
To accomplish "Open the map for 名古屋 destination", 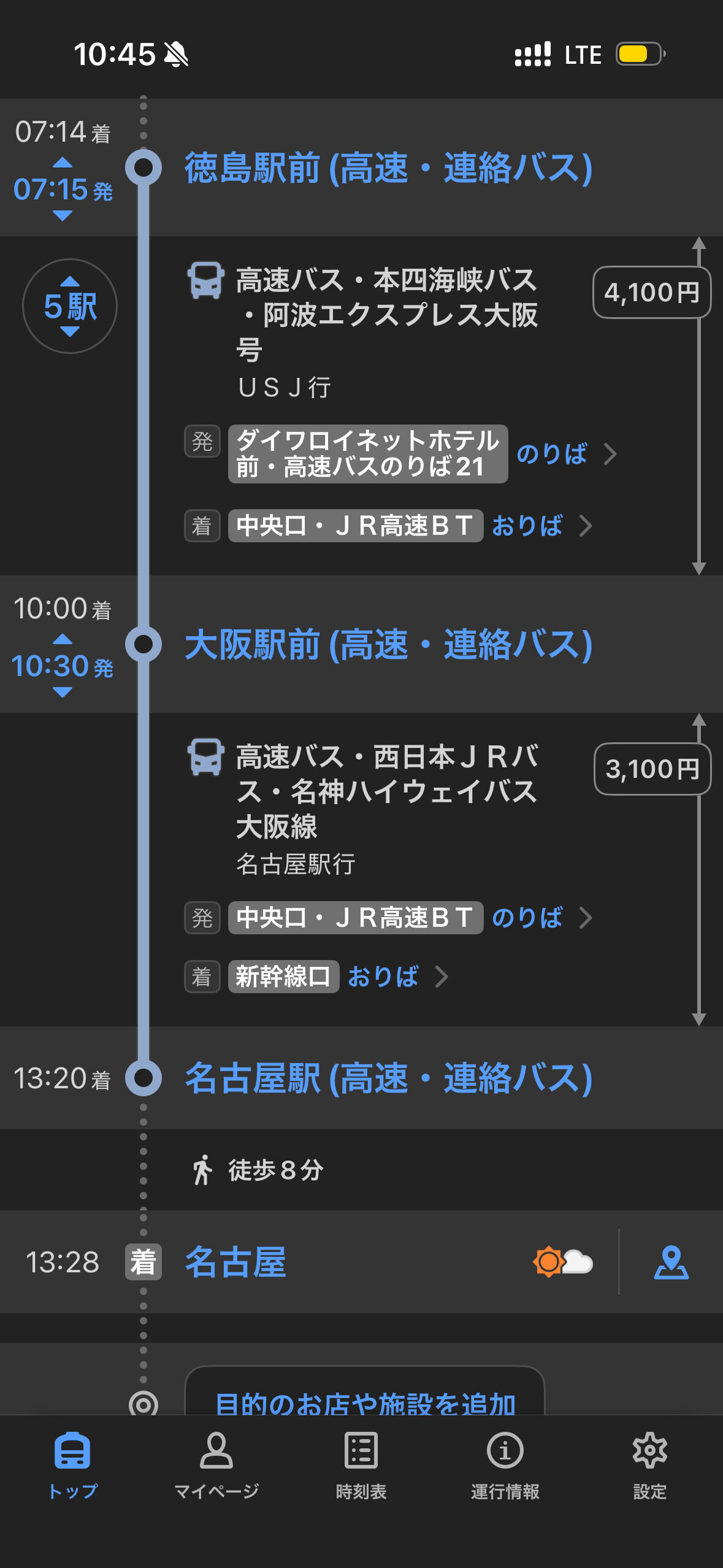I will pyautogui.click(x=671, y=1262).
